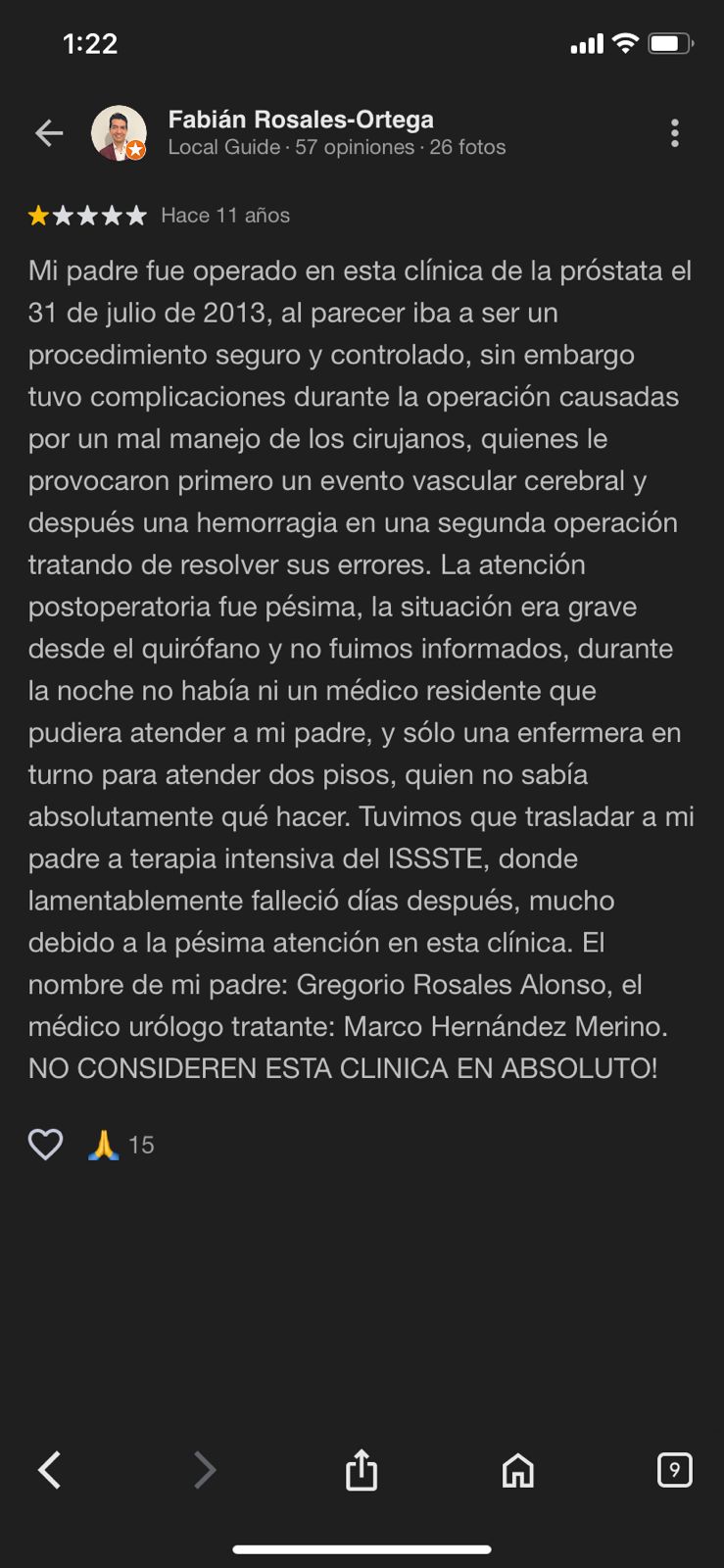
Task: Navigate back with the browser toolbar arrow
Action: click(49, 1470)
